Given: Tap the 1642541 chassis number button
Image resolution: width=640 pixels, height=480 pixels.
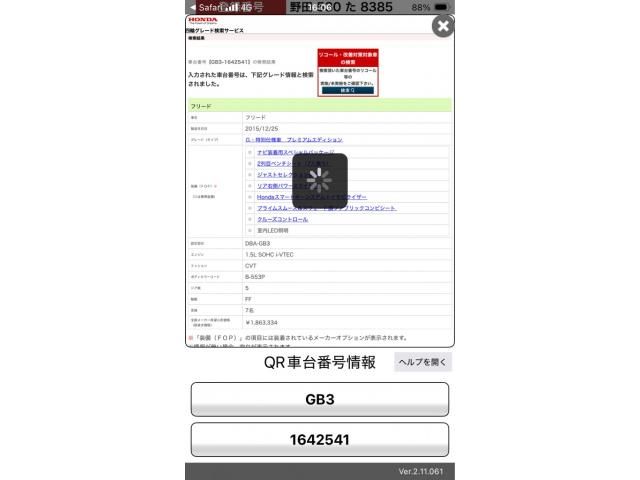Looking at the screenshot, I should (319, 439).
